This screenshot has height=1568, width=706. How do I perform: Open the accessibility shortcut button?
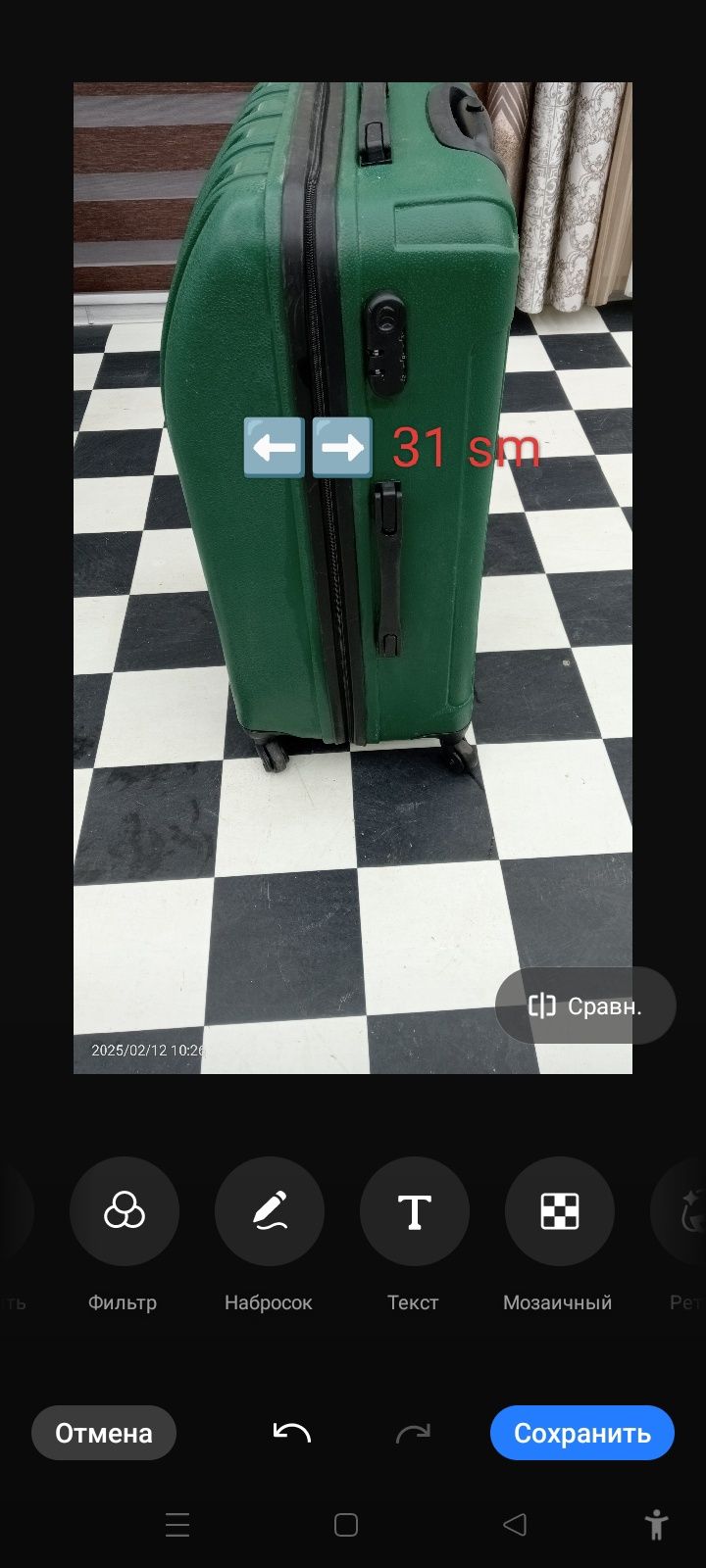(x=656, y=1525)
